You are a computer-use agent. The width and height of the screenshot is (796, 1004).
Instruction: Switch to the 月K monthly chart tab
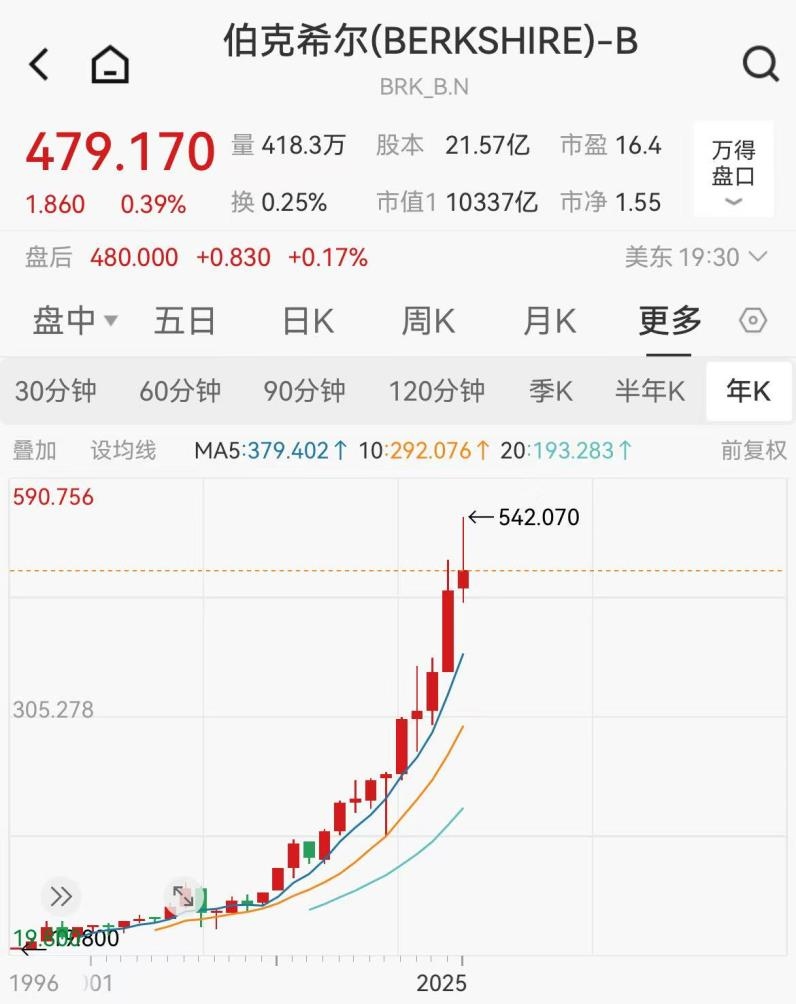pyautogui.click(x=548, y=320)
